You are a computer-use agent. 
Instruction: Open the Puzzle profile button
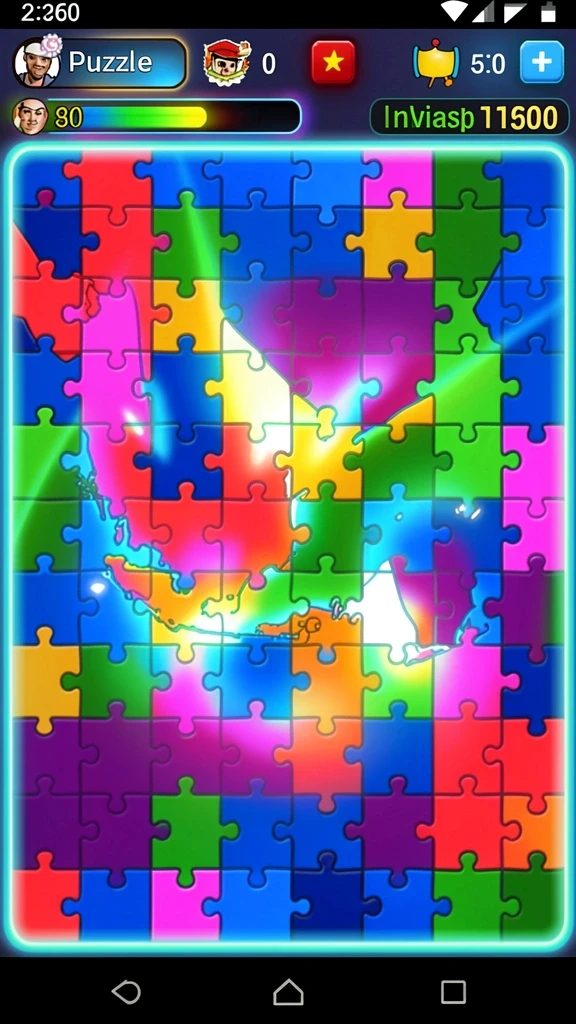(99, 63)
